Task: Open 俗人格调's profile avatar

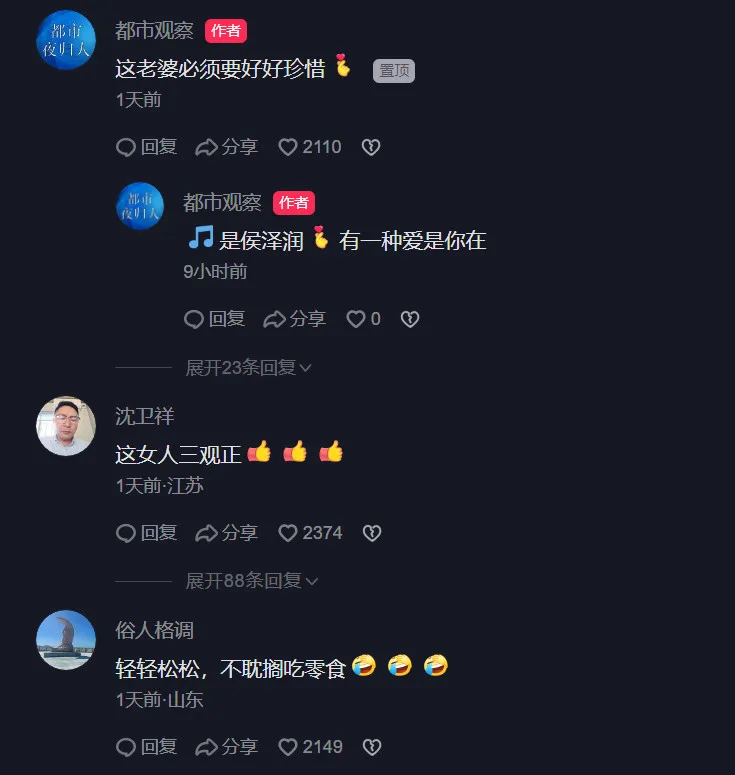Action: tap(66, 640)
